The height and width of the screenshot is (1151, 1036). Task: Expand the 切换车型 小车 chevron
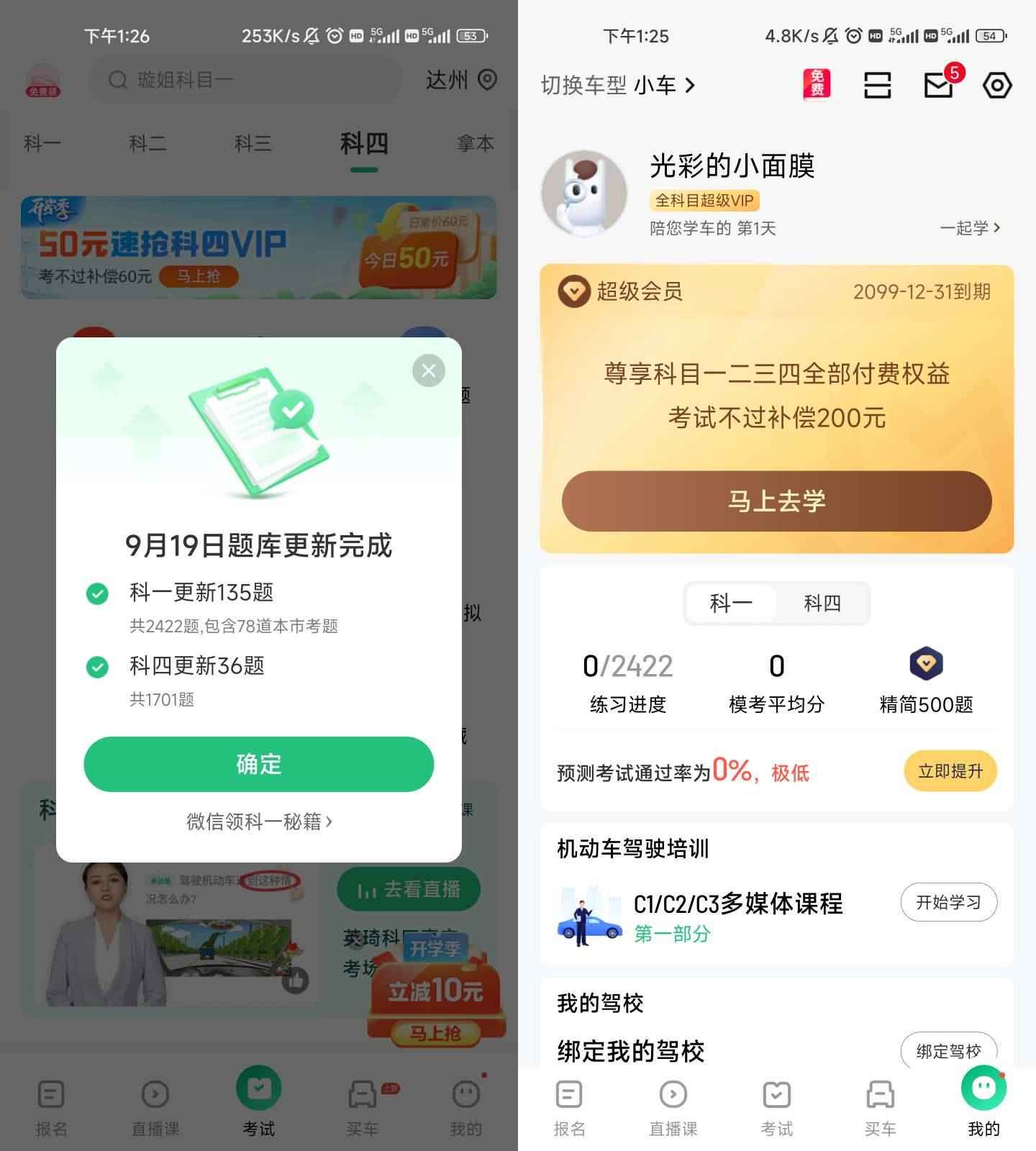[690, 85]
